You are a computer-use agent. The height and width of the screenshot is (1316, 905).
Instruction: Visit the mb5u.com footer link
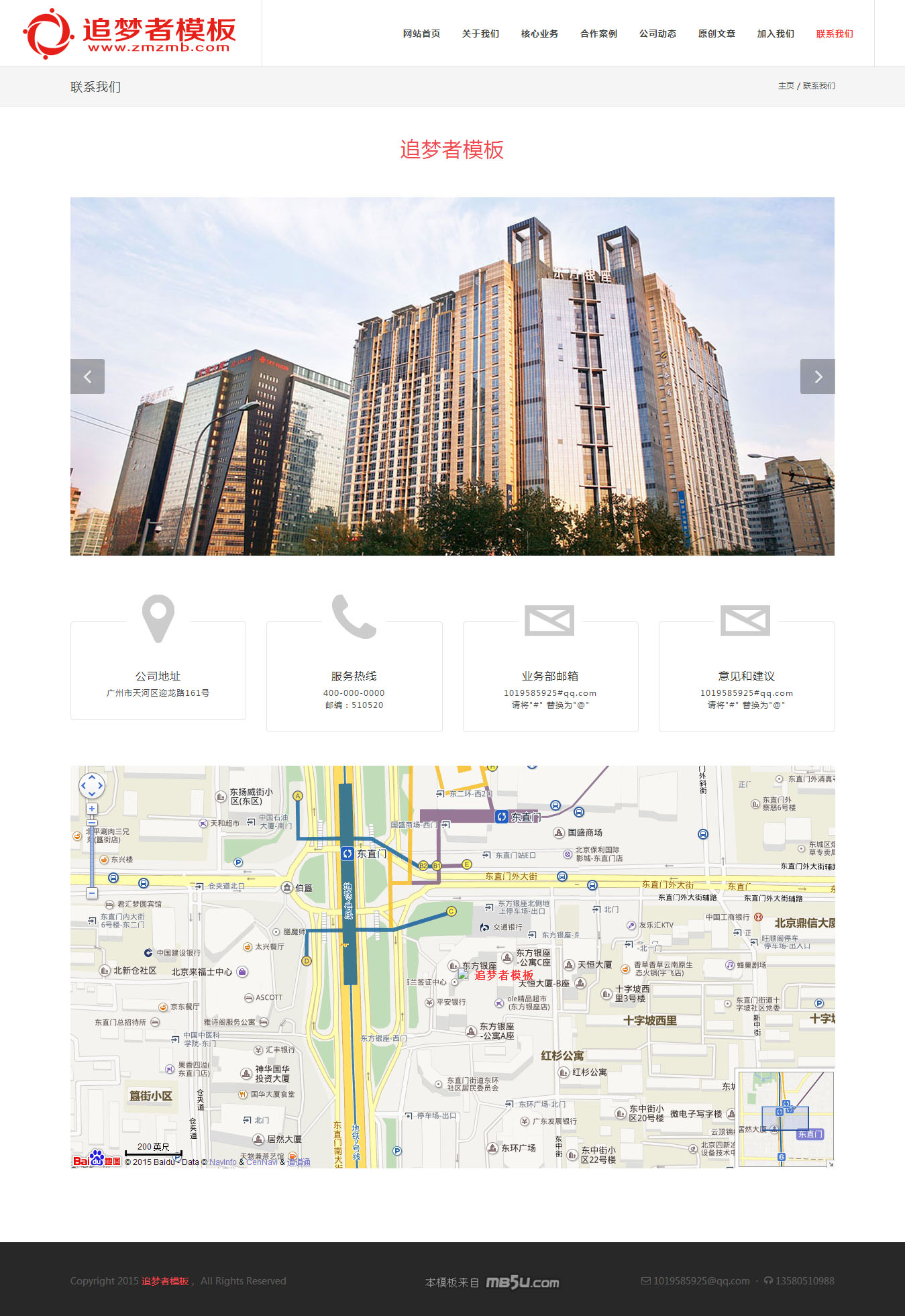point(522,1282)
